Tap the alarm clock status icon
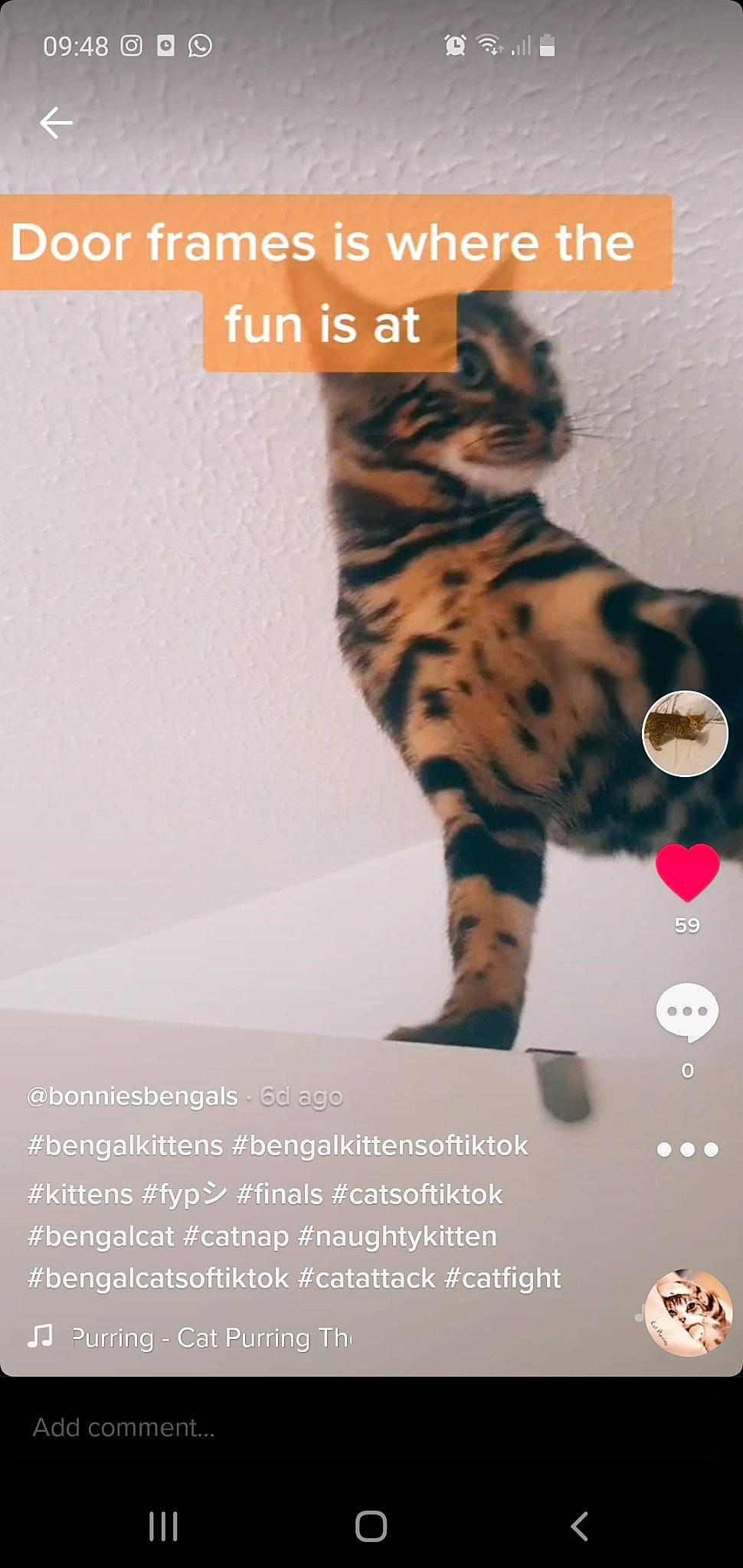The image size is (743, 1568). pos(456,45)
